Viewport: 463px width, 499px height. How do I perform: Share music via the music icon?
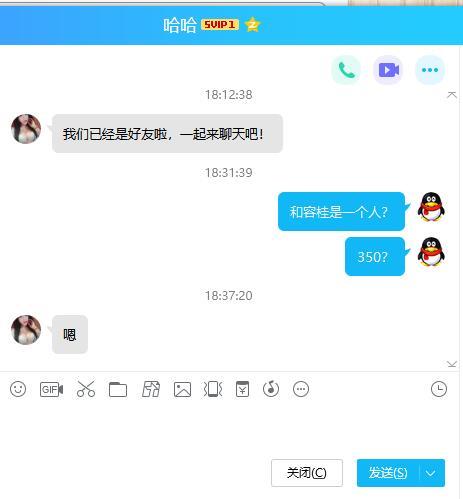click(x=271, y=389)
